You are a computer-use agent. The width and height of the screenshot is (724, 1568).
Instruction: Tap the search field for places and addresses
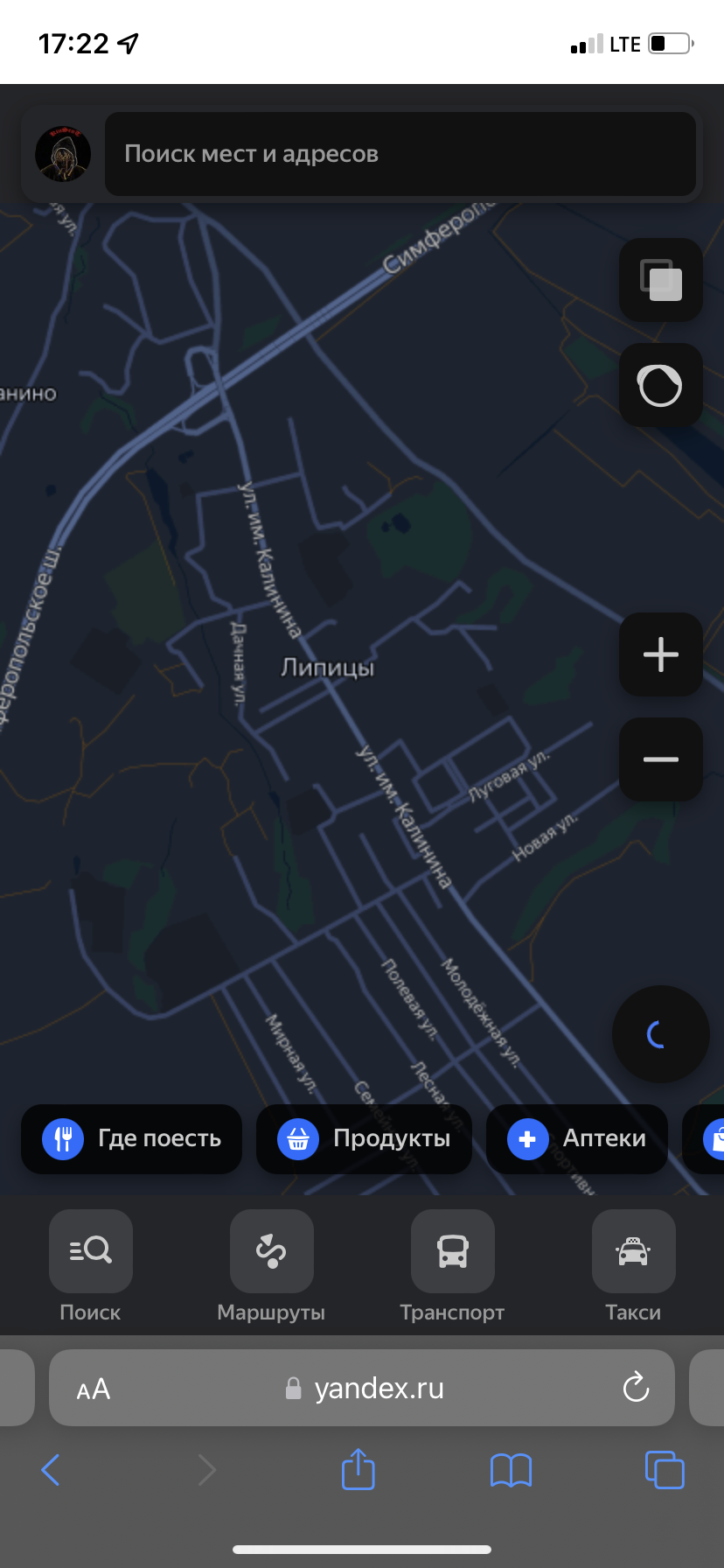400,154
